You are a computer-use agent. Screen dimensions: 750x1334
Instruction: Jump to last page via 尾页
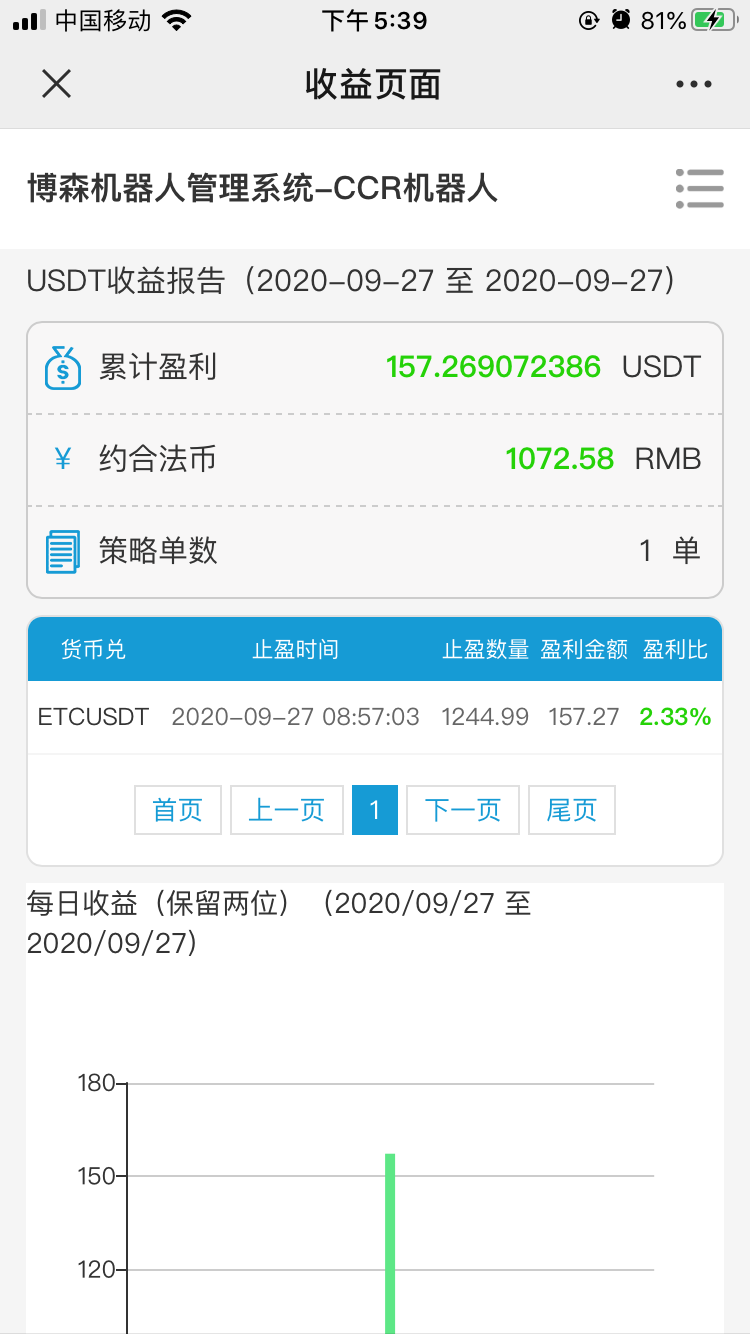point(572,810)
